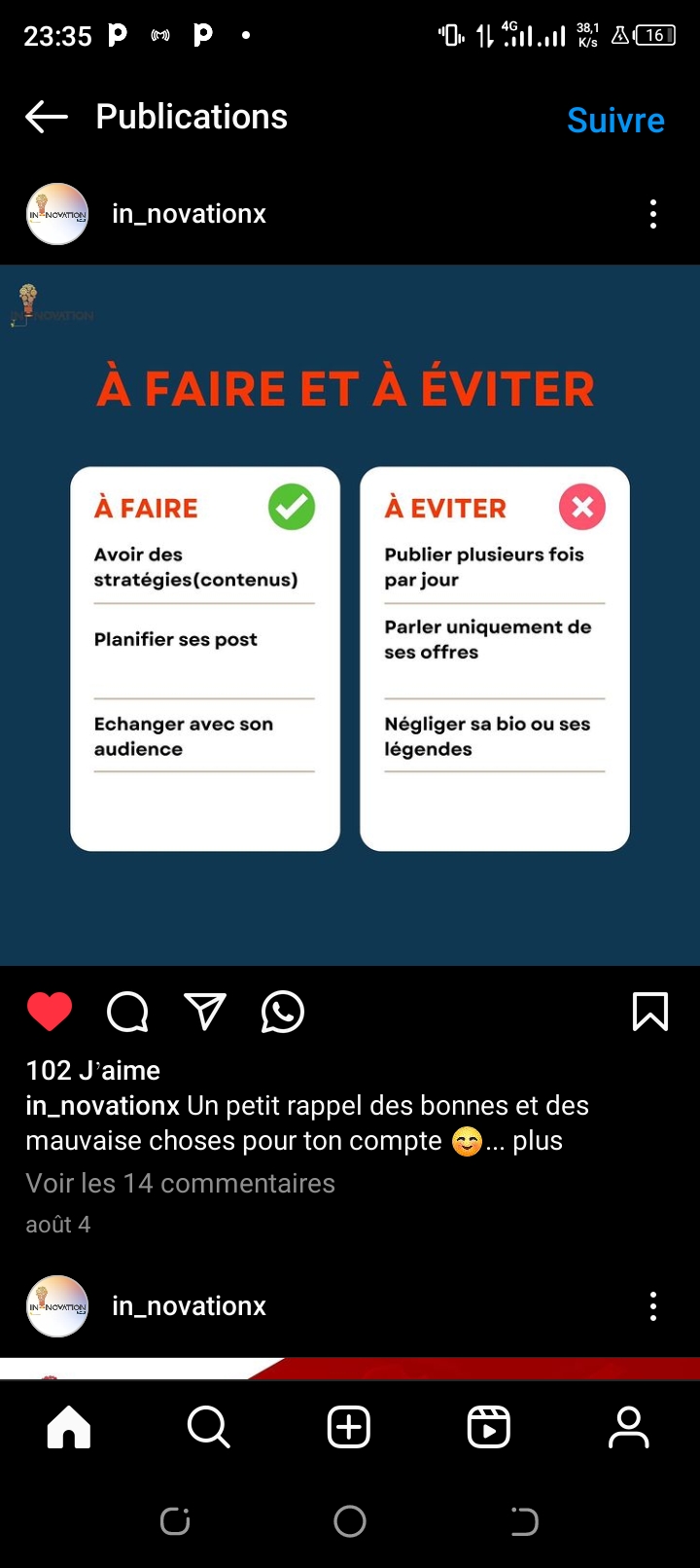Tap the system home circle button
The height and width of the screenshot is (1568, 700).
click(350, 1521)
